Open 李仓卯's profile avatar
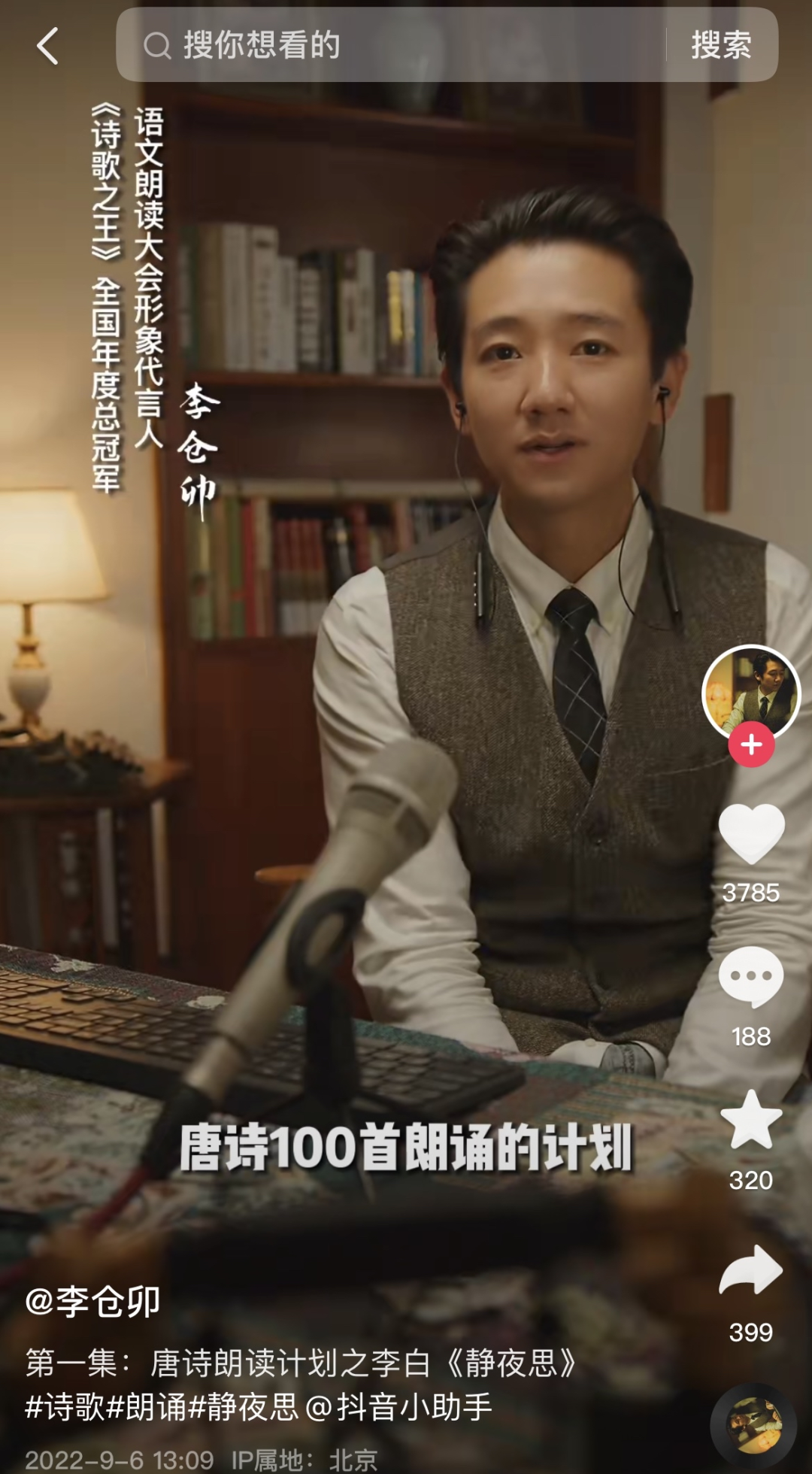Screen dimensions: 812x1474 (751, 692)
